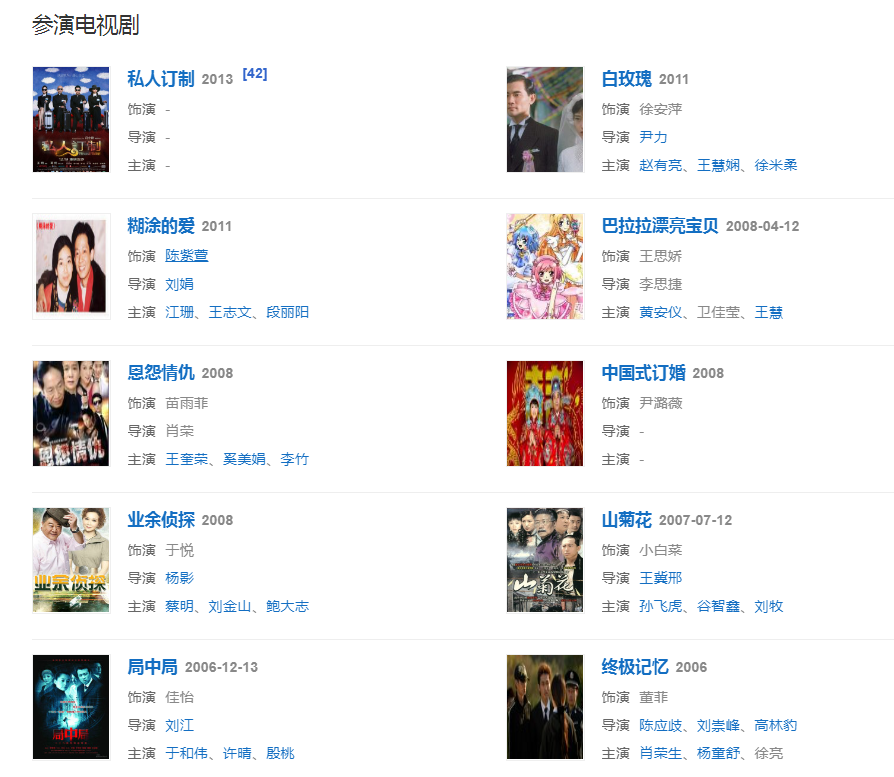
Task: Open the 白玫瑰 title link
Action: [626, 79]
